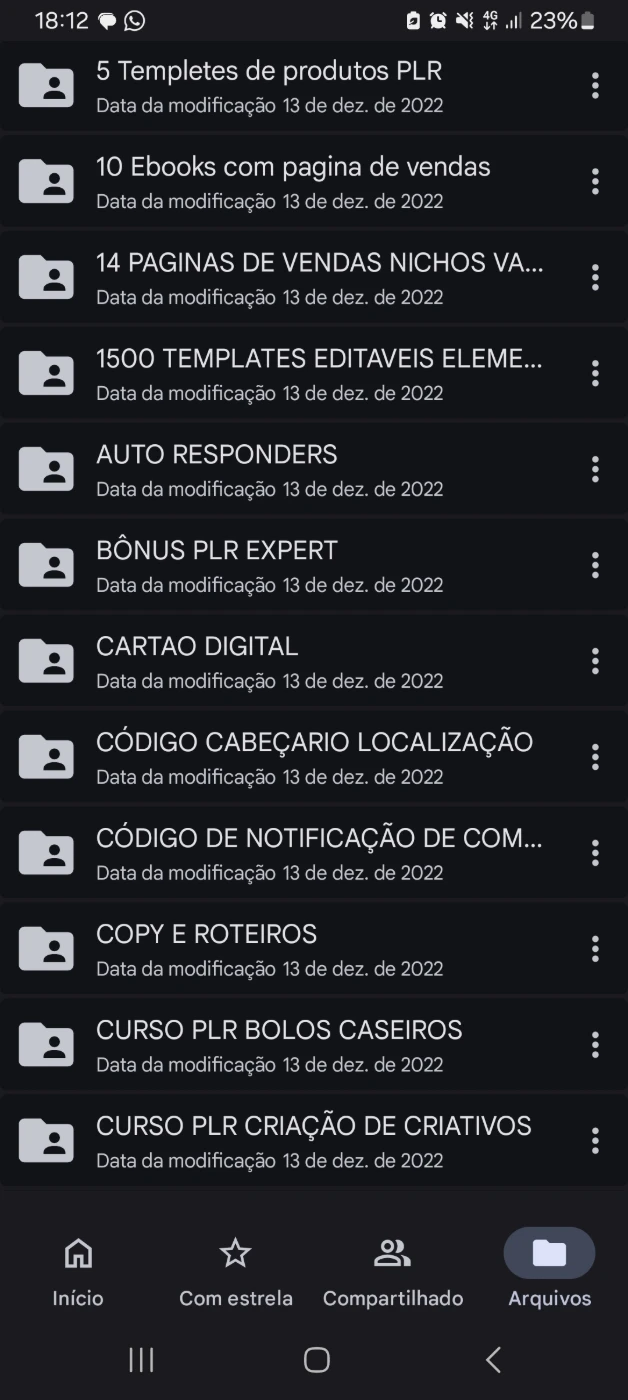Open the CÓDIGO CABEÇARIO LOCALIZAÇÃO folder

[x=300, y=758]
